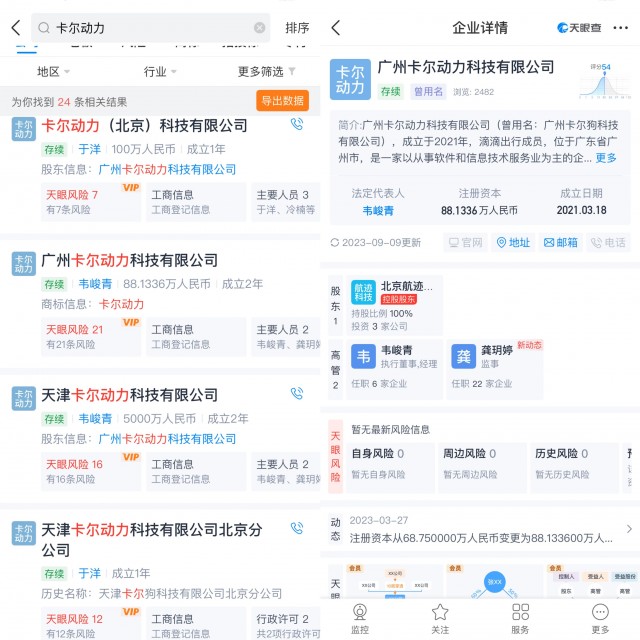Image resolution: width=640 pixels, height=640 pixels.
Task: Expand the 行业 industry filter
Action: 160,72
